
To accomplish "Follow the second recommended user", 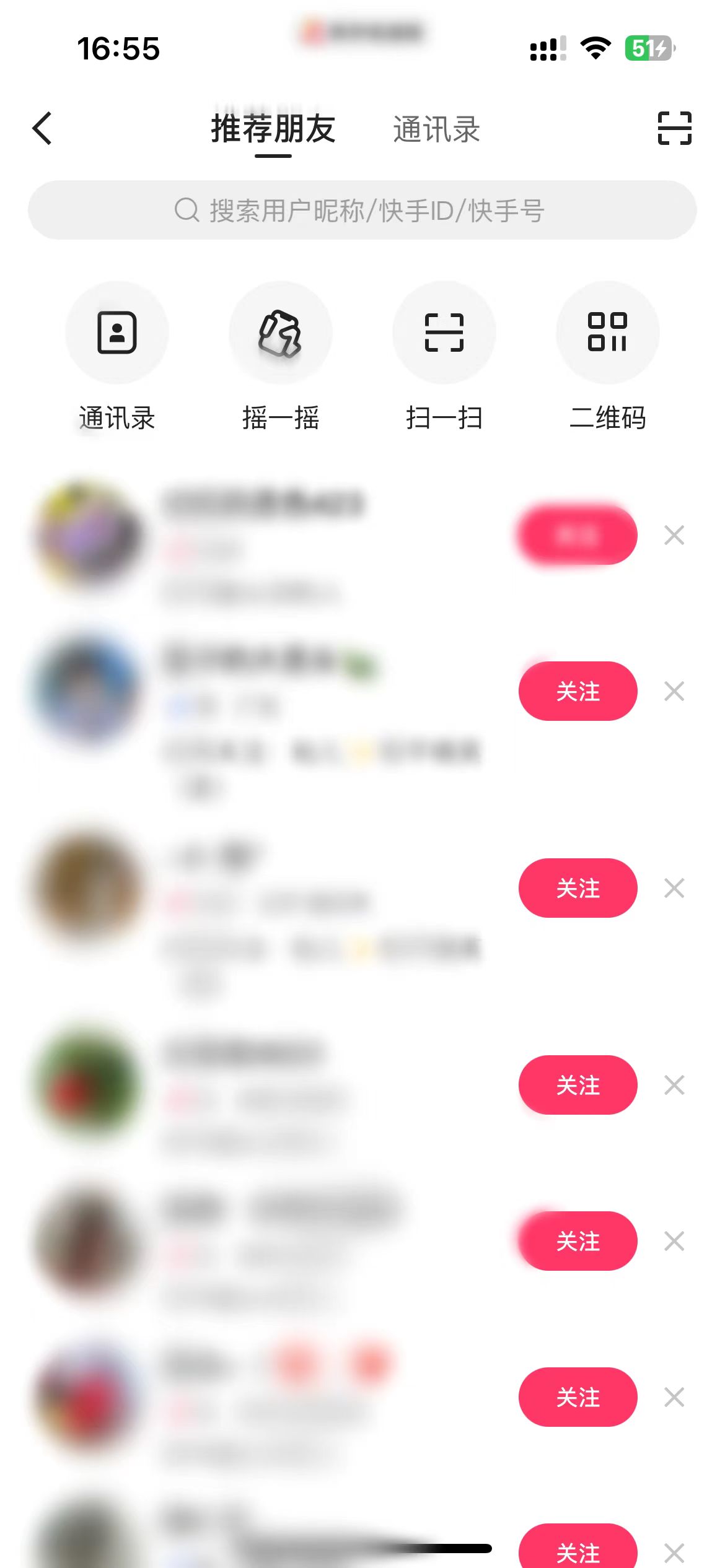I will [578, 691].
